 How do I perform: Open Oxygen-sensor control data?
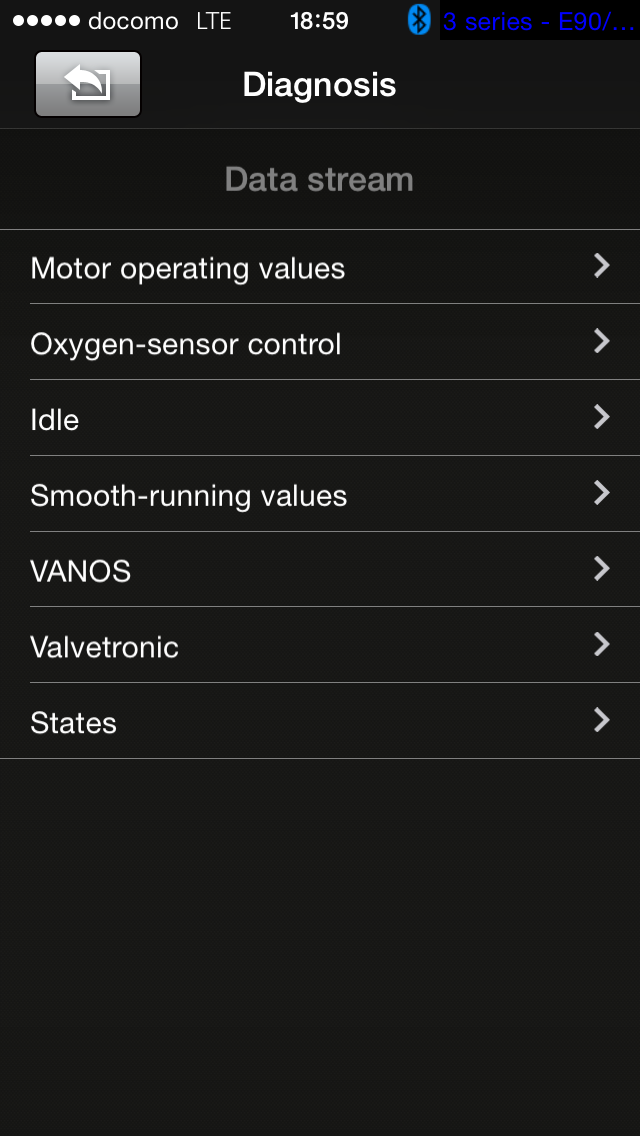click(320, 344)
